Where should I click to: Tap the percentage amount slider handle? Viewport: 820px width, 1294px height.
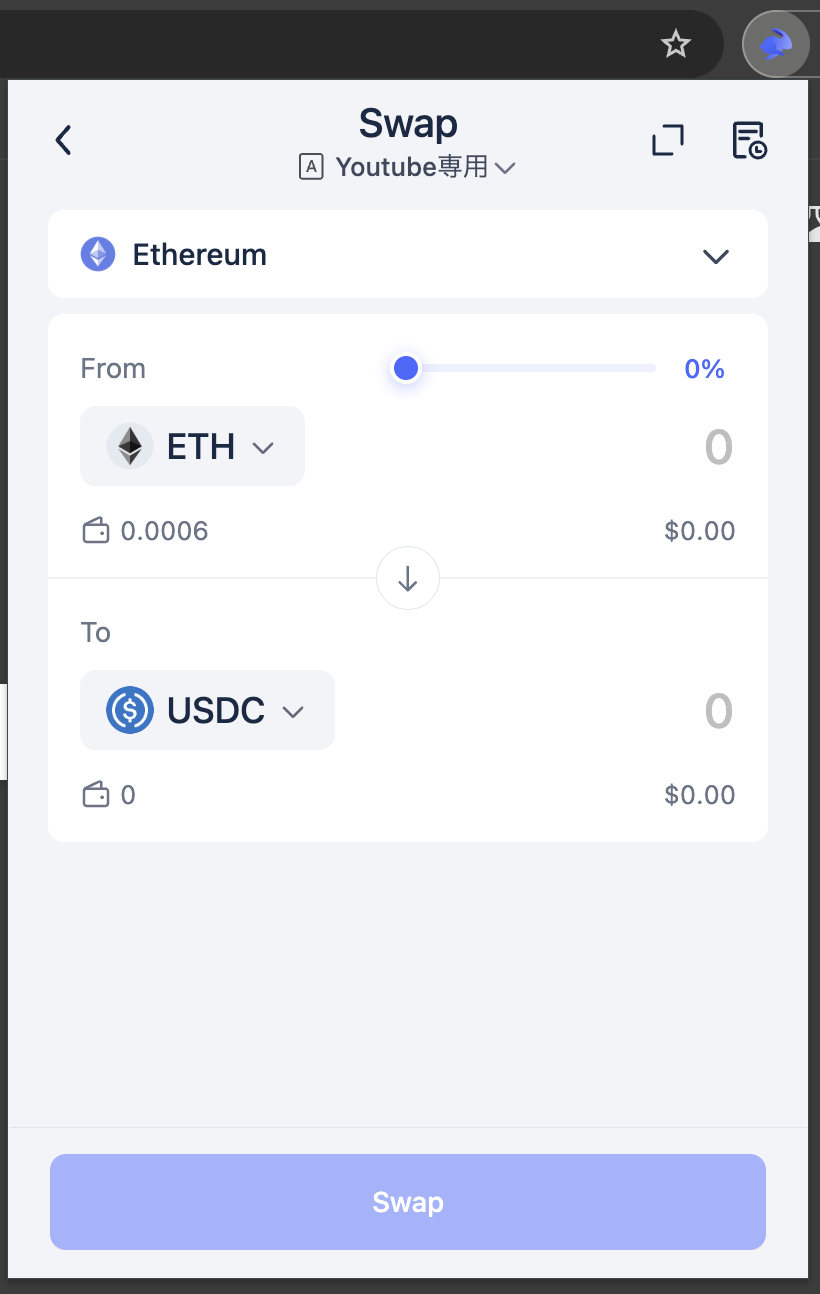pyautogui.click(x=406, y=369)
